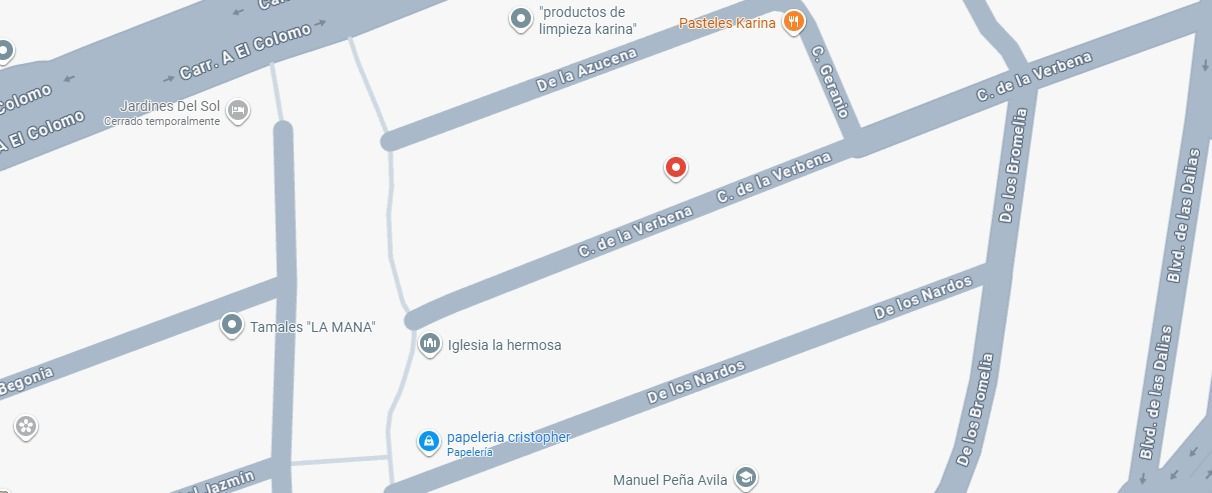Tap the Jardines Del Sol hotel marker

tap(237, 109)
